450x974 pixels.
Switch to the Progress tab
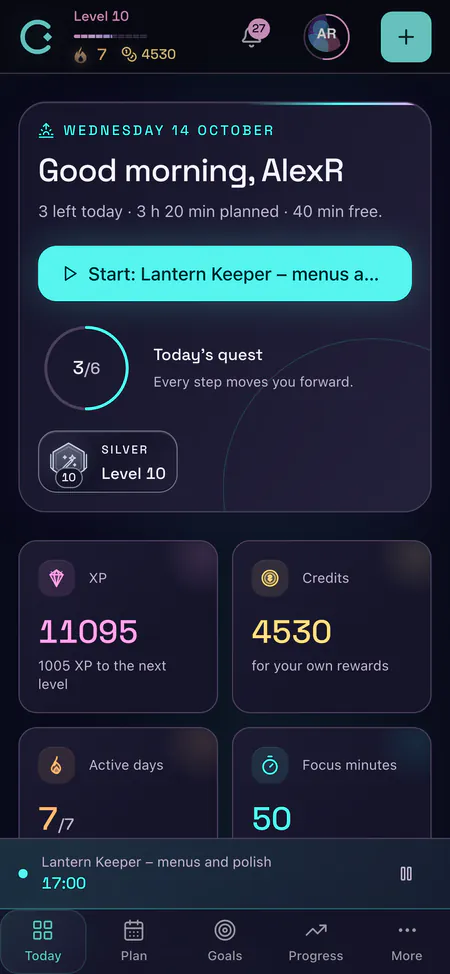coord(316,940)
